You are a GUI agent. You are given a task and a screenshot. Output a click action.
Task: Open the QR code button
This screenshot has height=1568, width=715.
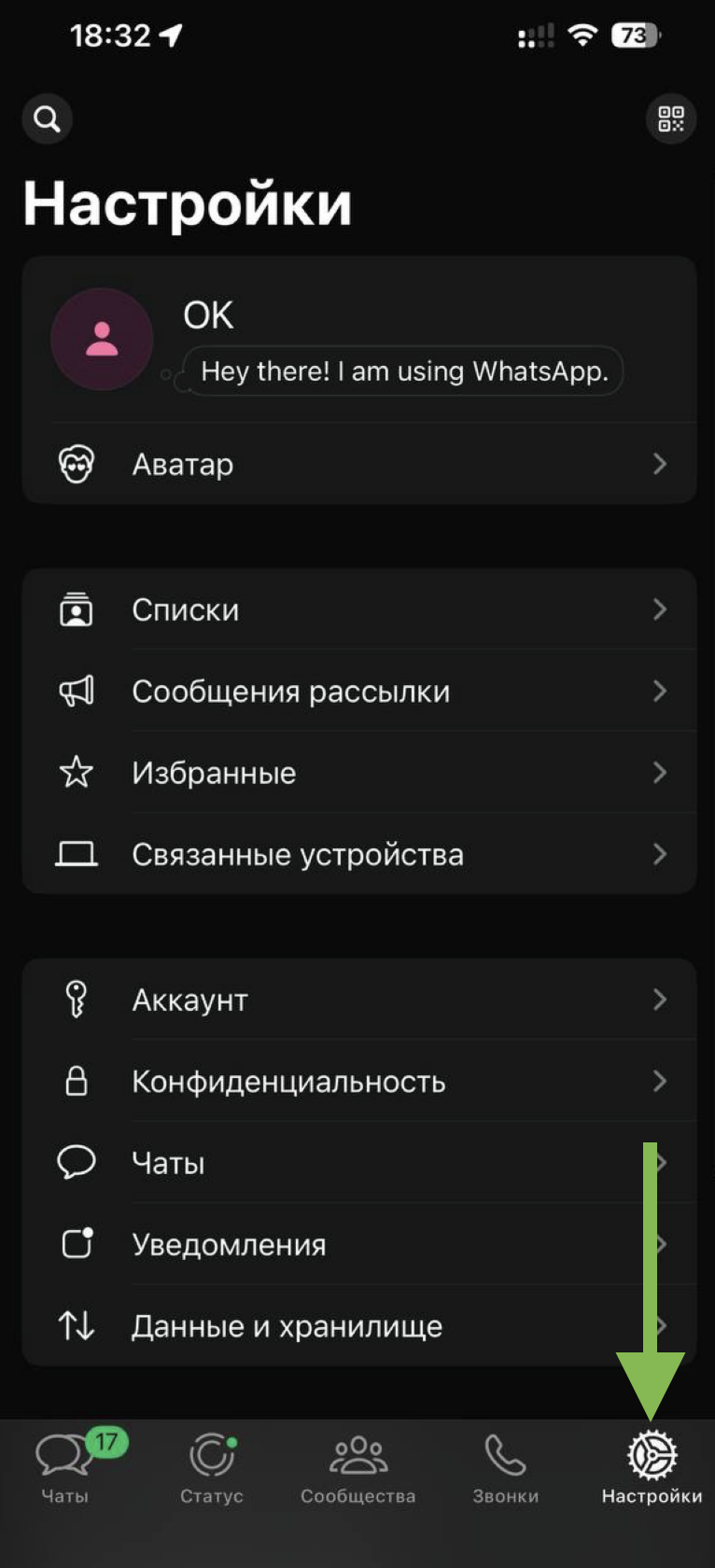coord(670,119)
